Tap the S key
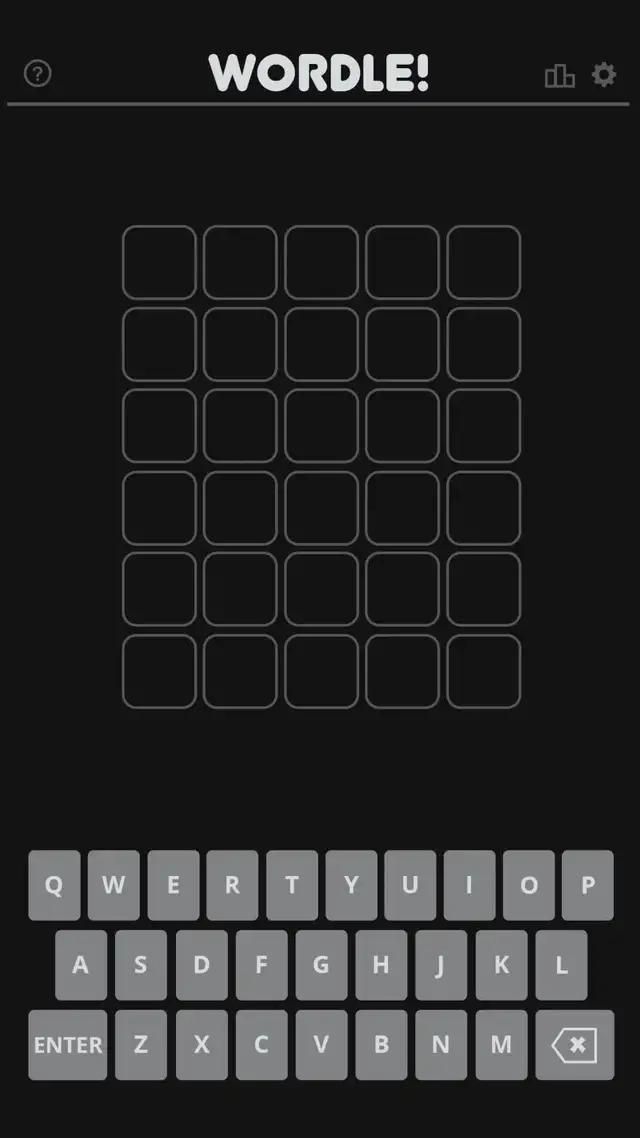 pyautogui.click(x=141, y=965)
